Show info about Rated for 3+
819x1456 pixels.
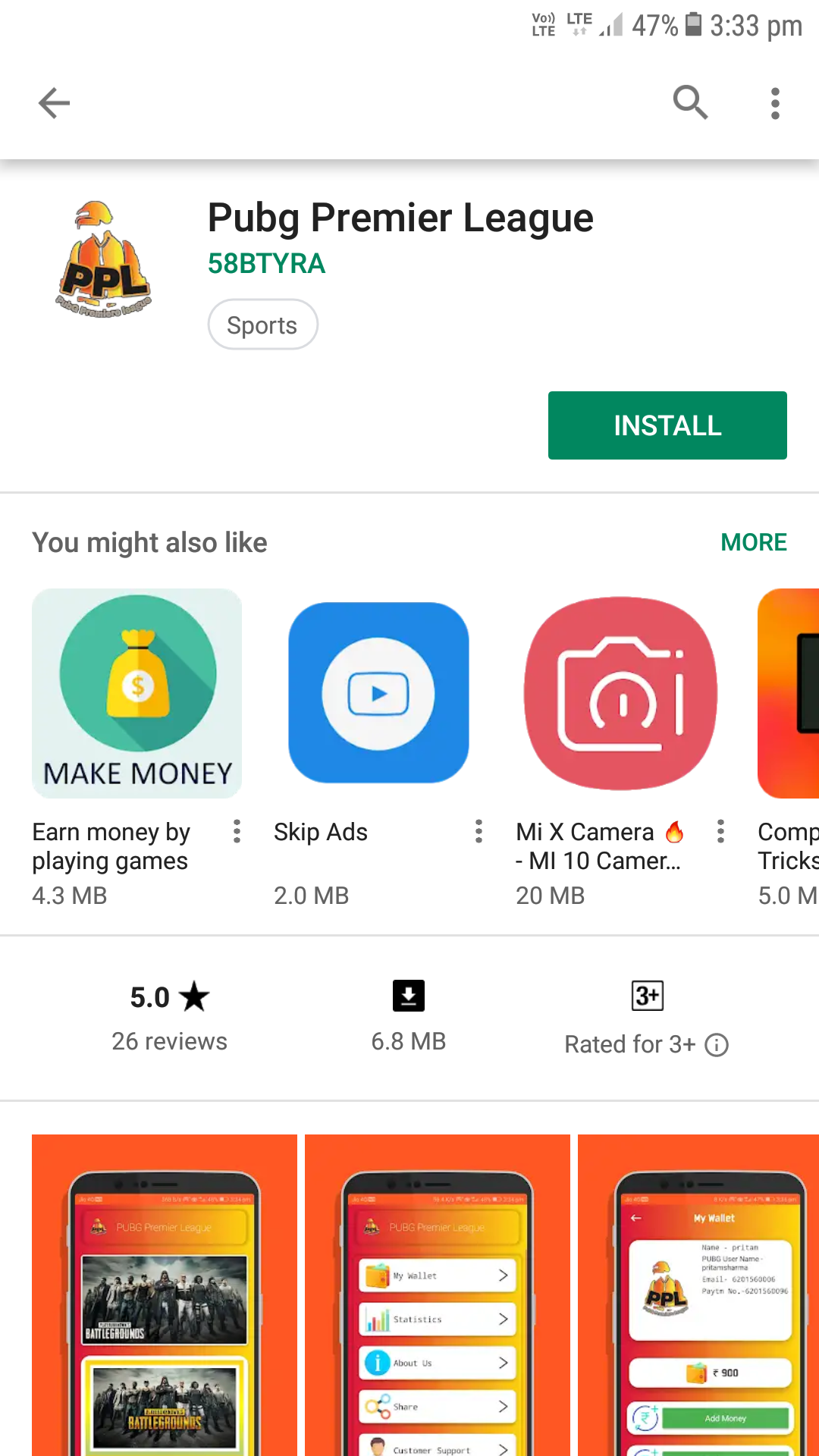click(x=717, y=1045)
